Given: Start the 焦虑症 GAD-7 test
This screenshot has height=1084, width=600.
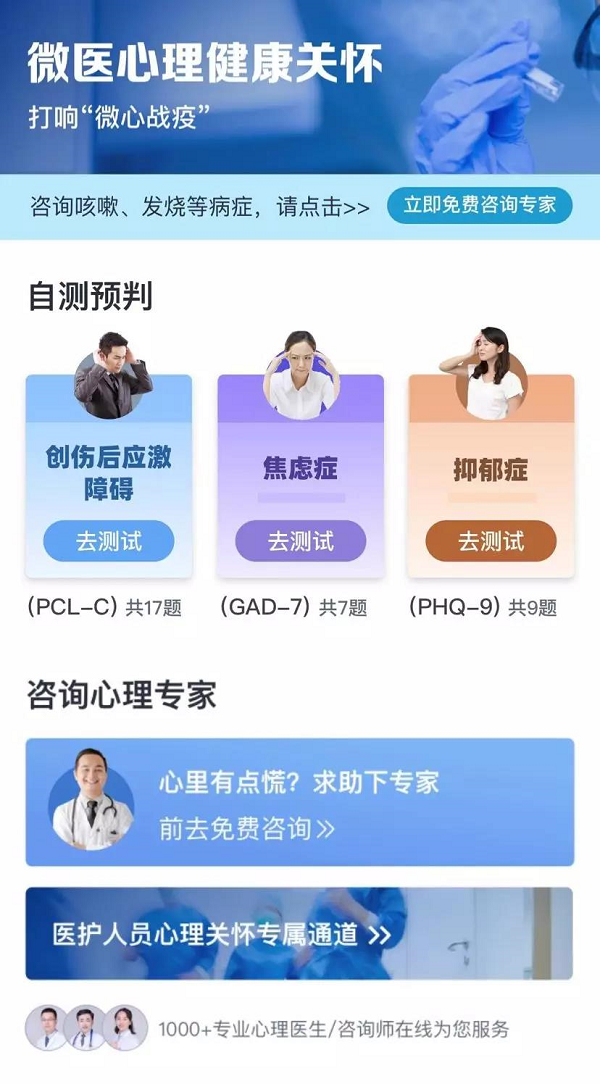Looking at the screenshot, I should [x=300, y=541].
